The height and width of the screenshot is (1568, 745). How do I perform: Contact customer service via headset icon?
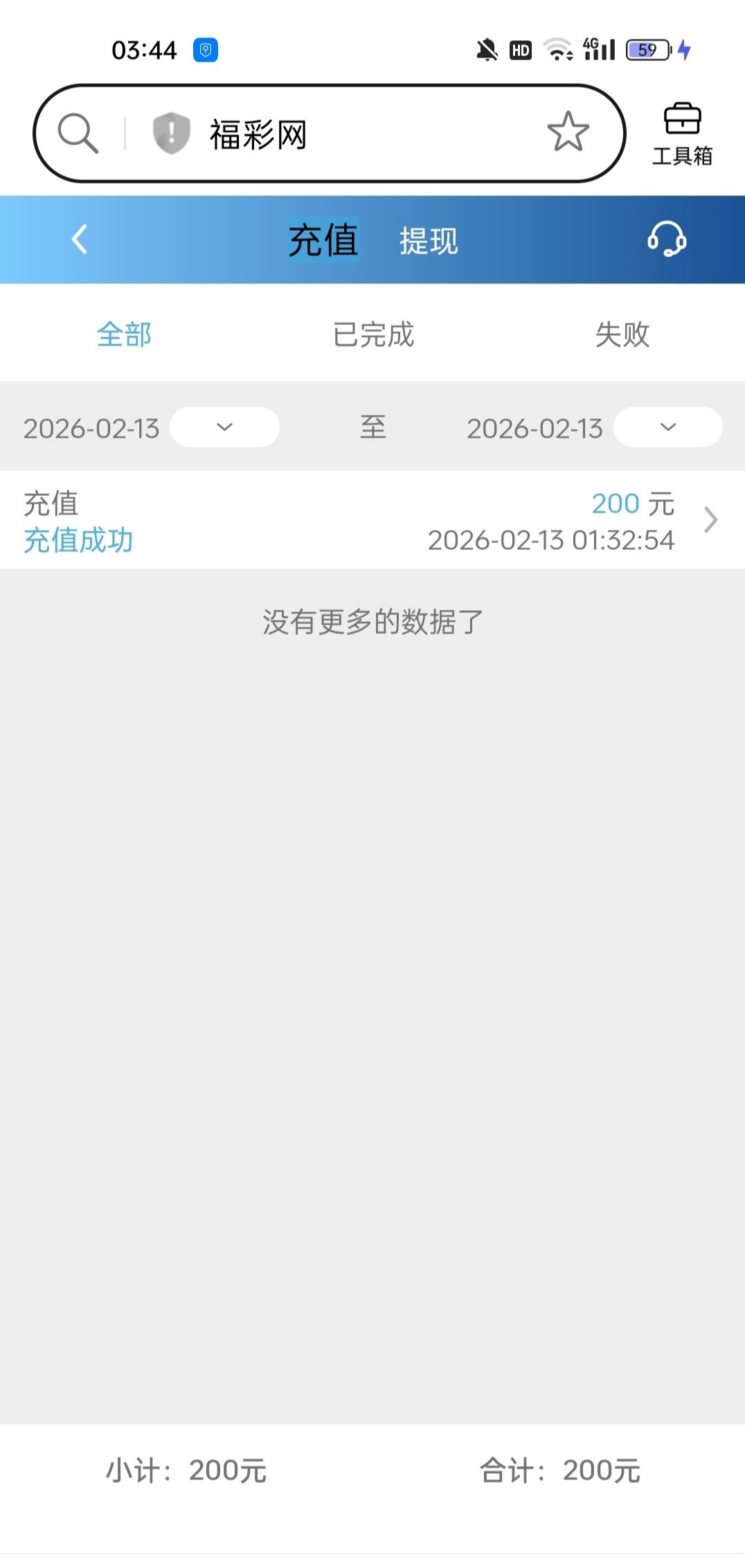click(667, 240)
